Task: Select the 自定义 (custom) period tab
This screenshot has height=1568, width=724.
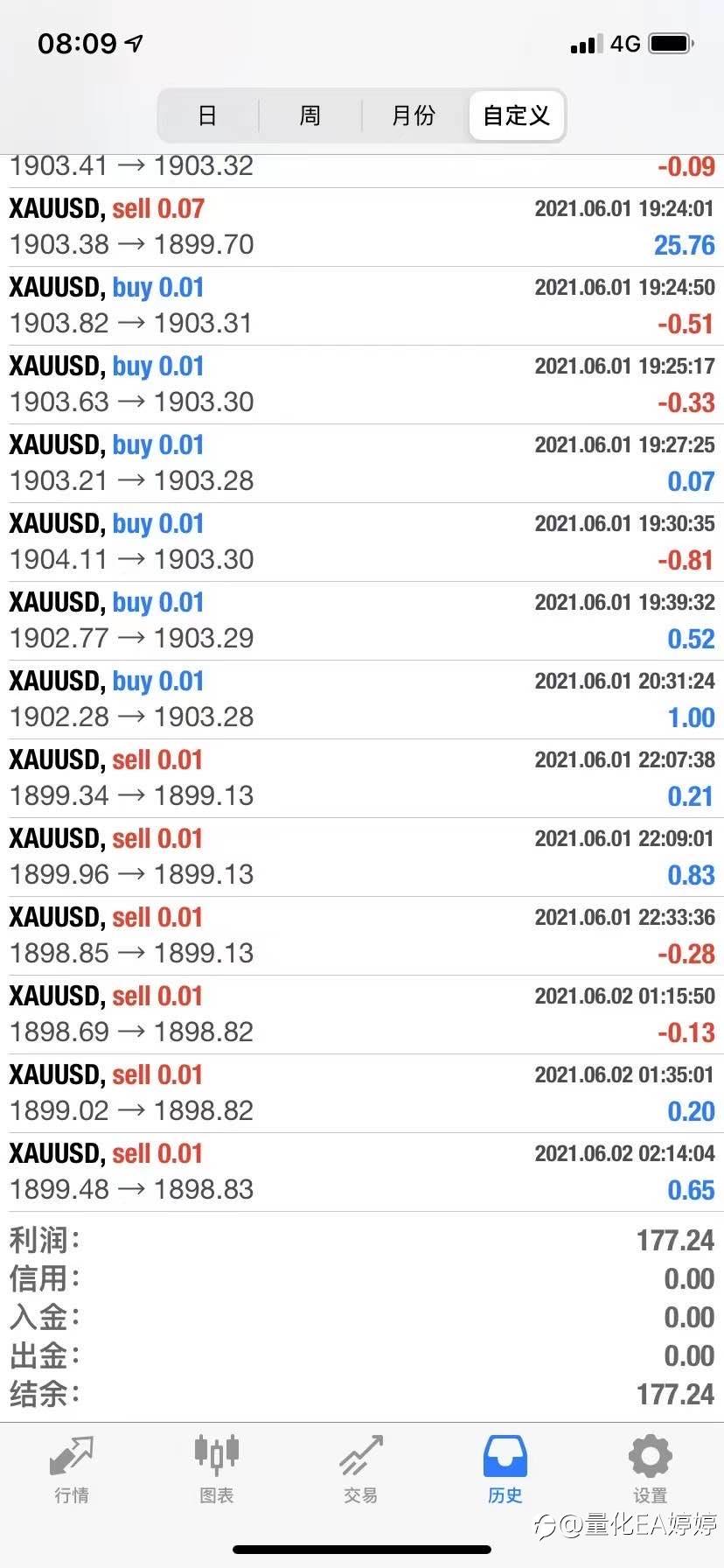Action: [x=516, y=115]
